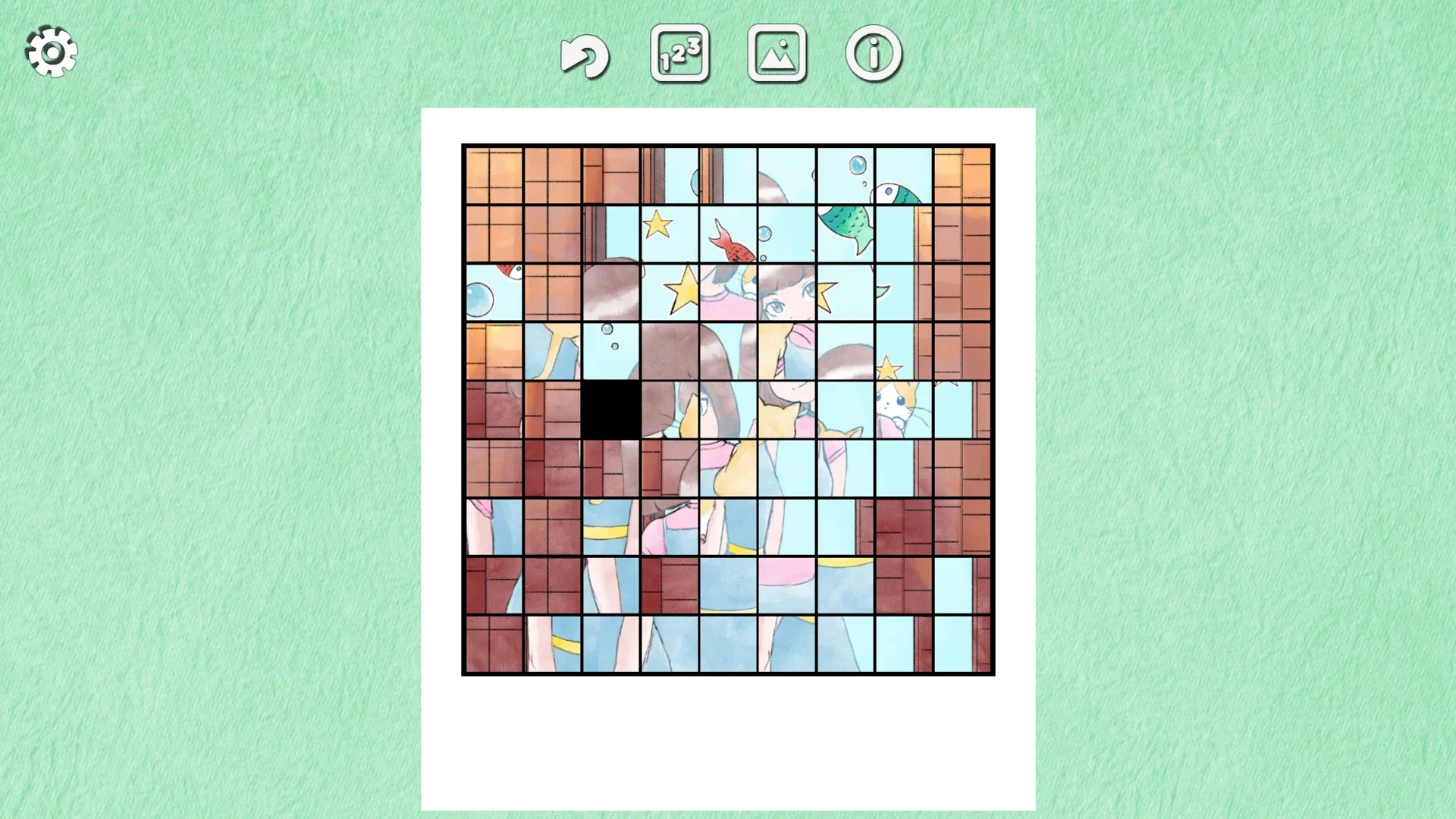Undo the last move

(584, 55)
